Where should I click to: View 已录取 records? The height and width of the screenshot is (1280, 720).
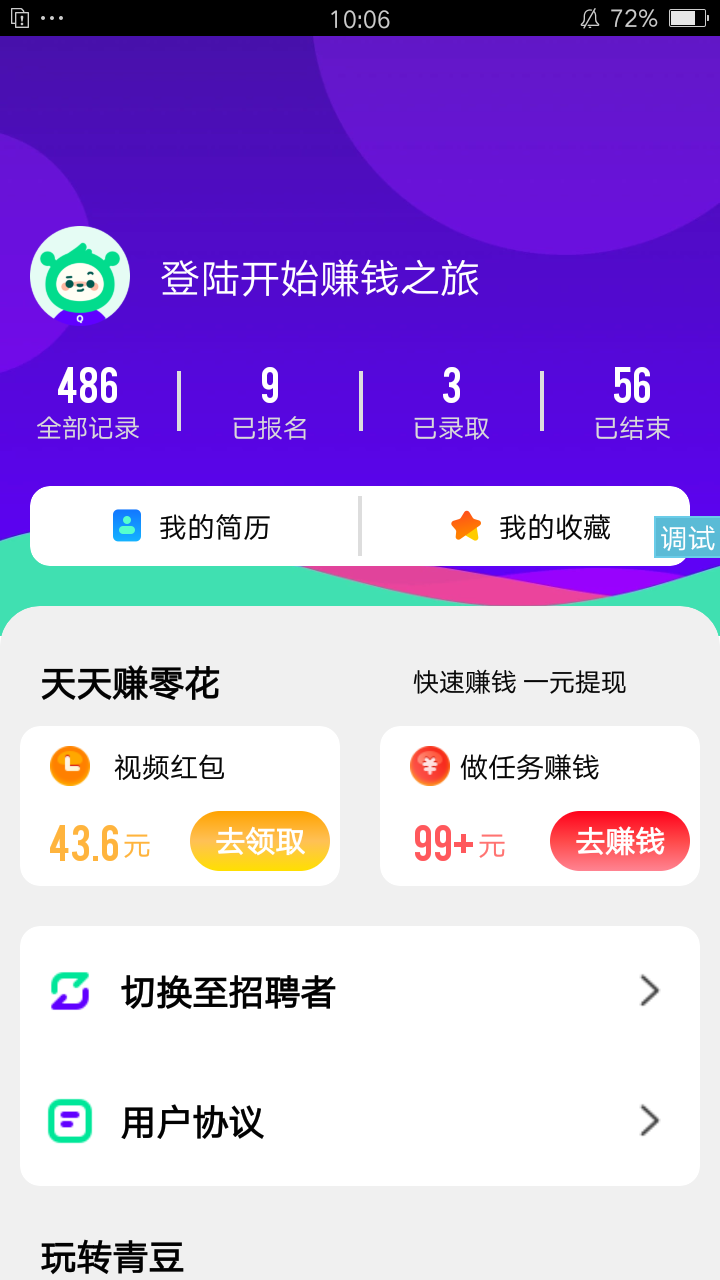pyautogui.click(x=451, y=403)
